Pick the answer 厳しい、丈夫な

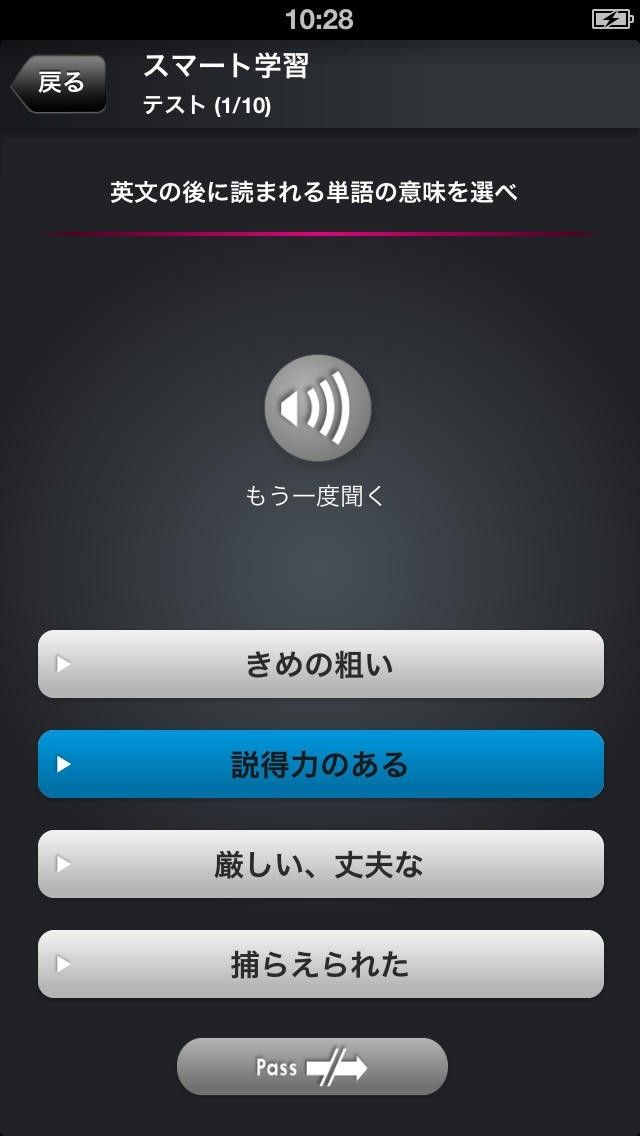[x=320, y=864]
